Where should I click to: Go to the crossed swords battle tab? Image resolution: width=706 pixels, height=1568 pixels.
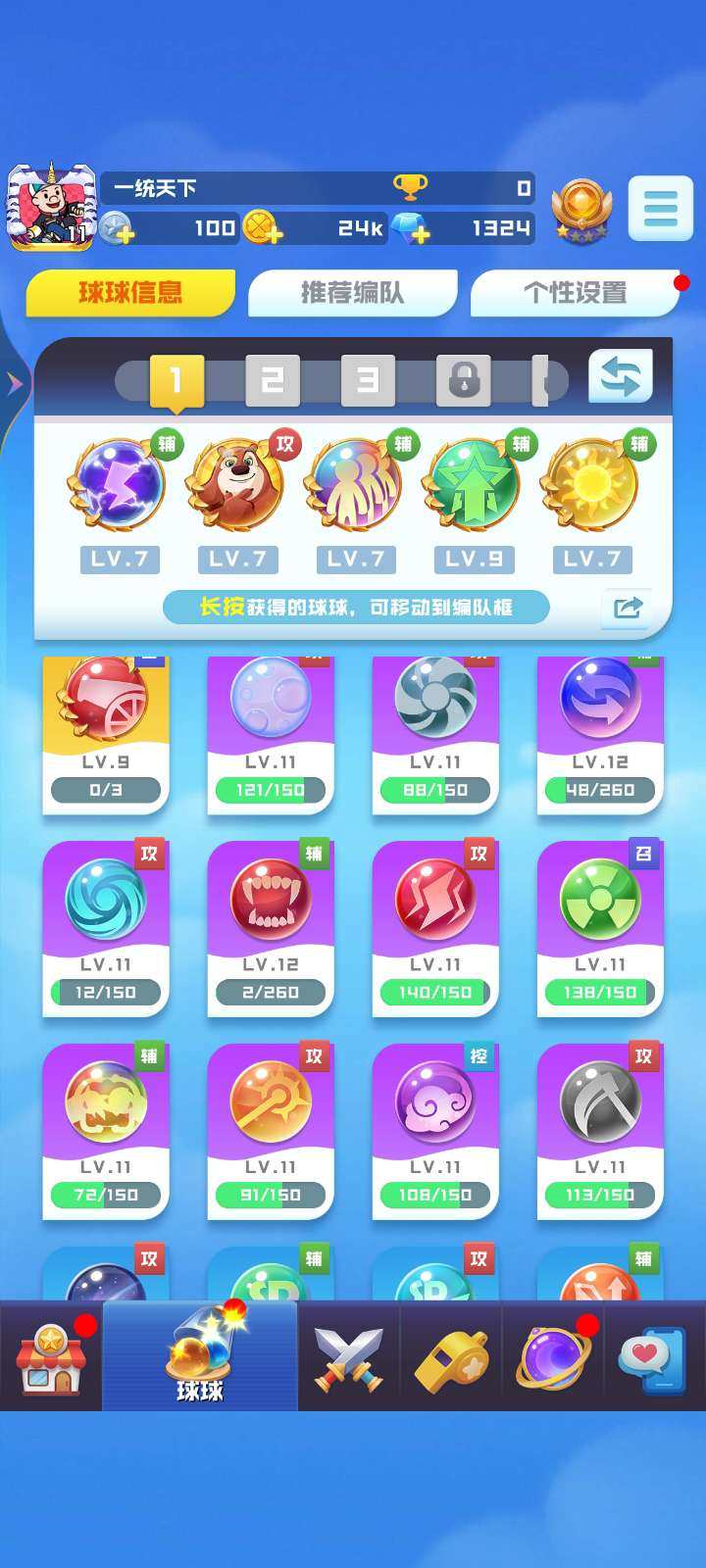click(x=348, y=1359)
